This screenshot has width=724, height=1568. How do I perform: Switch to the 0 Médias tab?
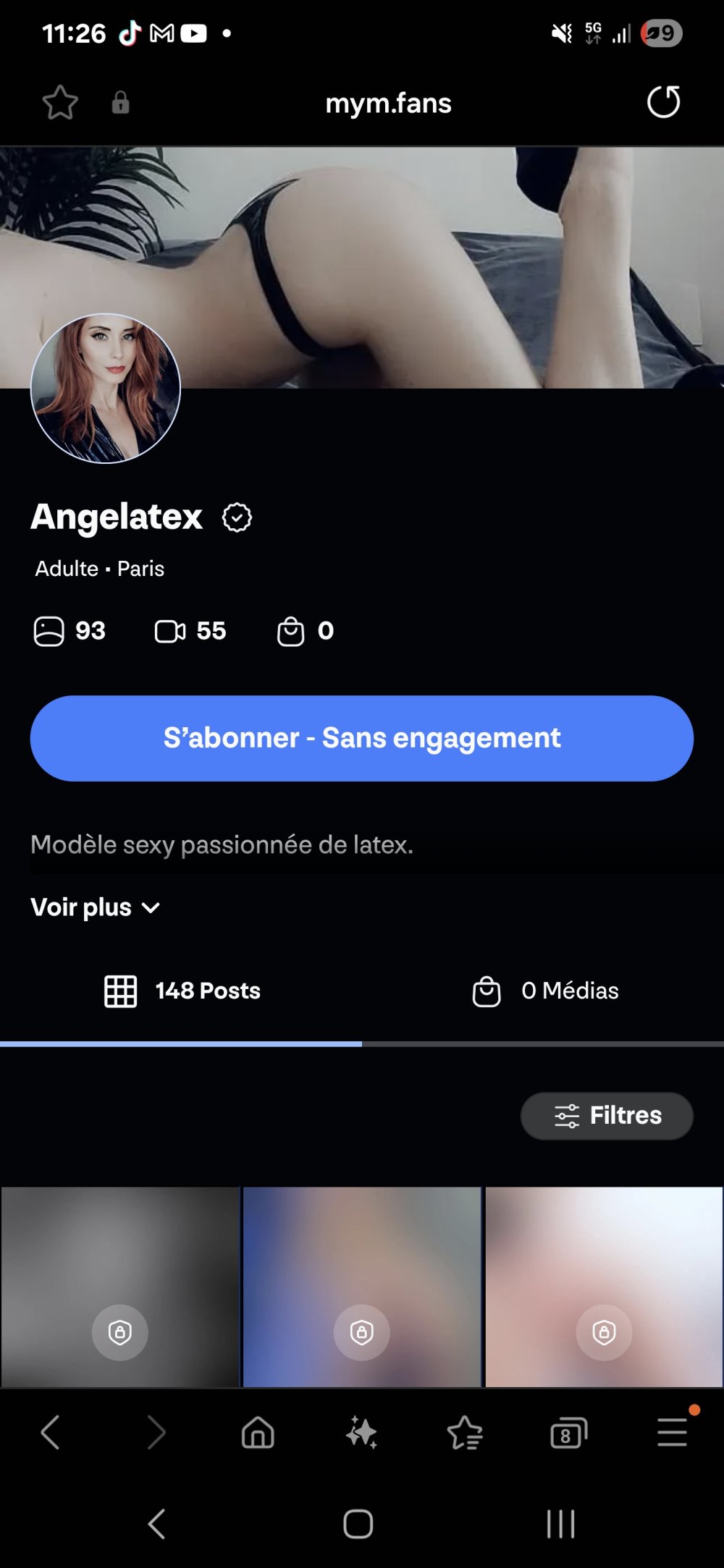[x=546, y=991]
